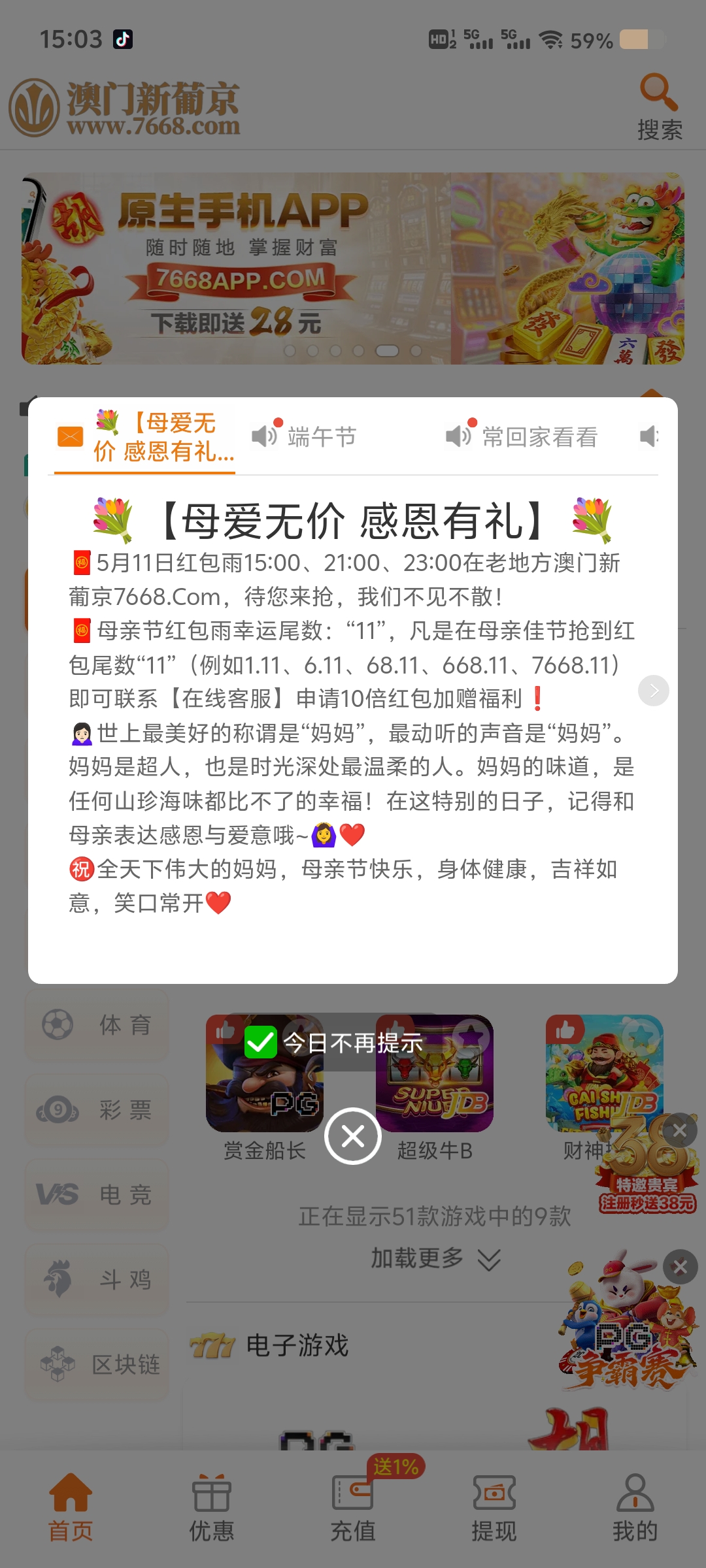Open the 优惠 tab
Viewport: 706px width, 1568px height.
[x=212, y=1508]
